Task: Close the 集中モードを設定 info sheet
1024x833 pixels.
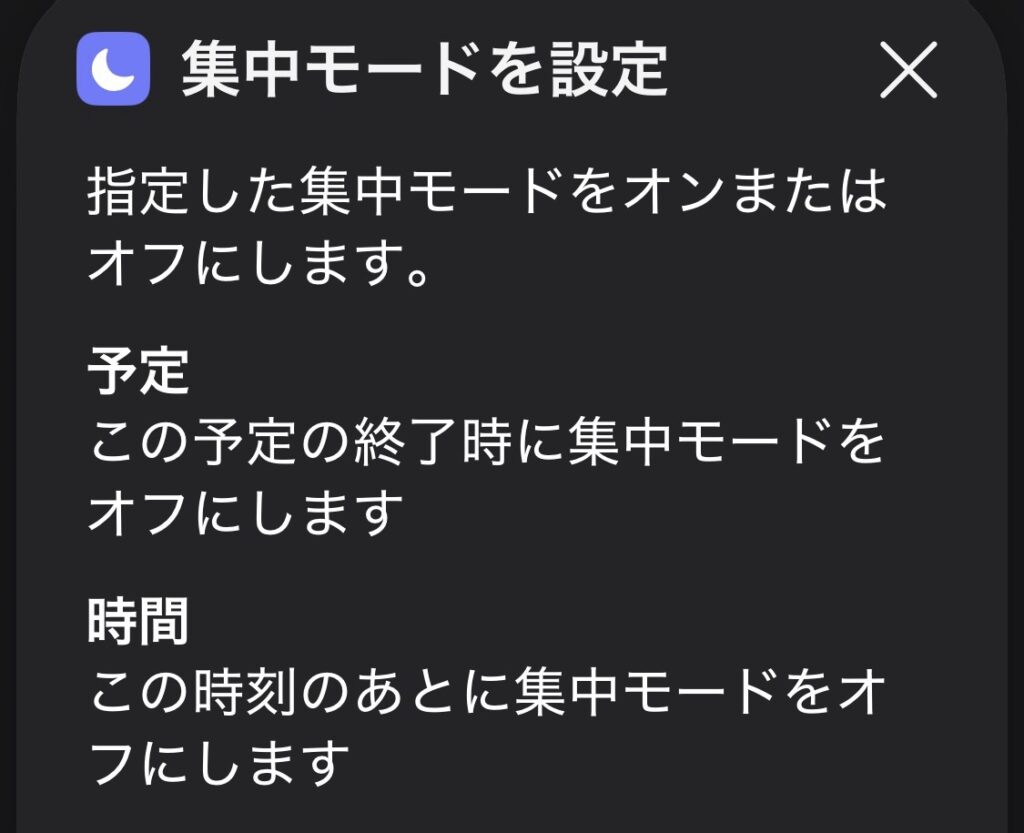Action: coord(908,70)
